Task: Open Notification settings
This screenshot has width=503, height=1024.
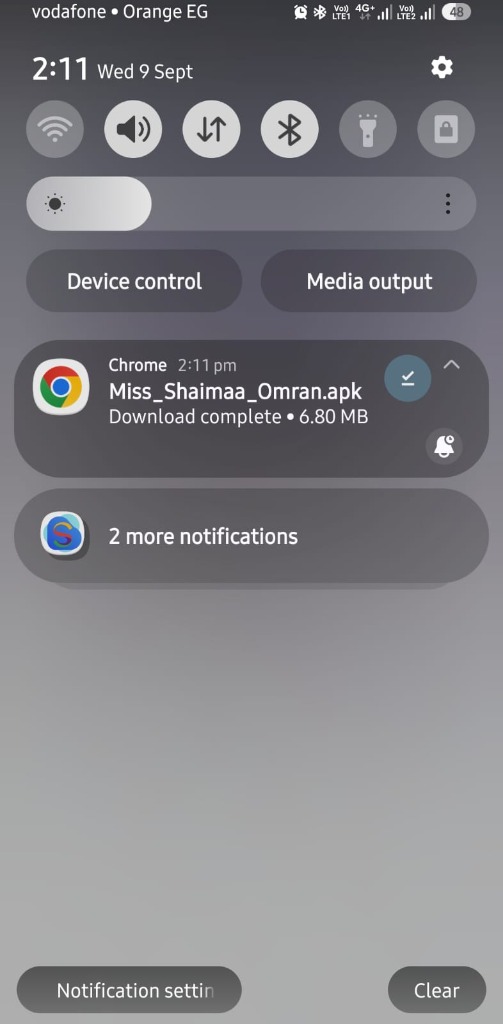Action: coord(129,990)
